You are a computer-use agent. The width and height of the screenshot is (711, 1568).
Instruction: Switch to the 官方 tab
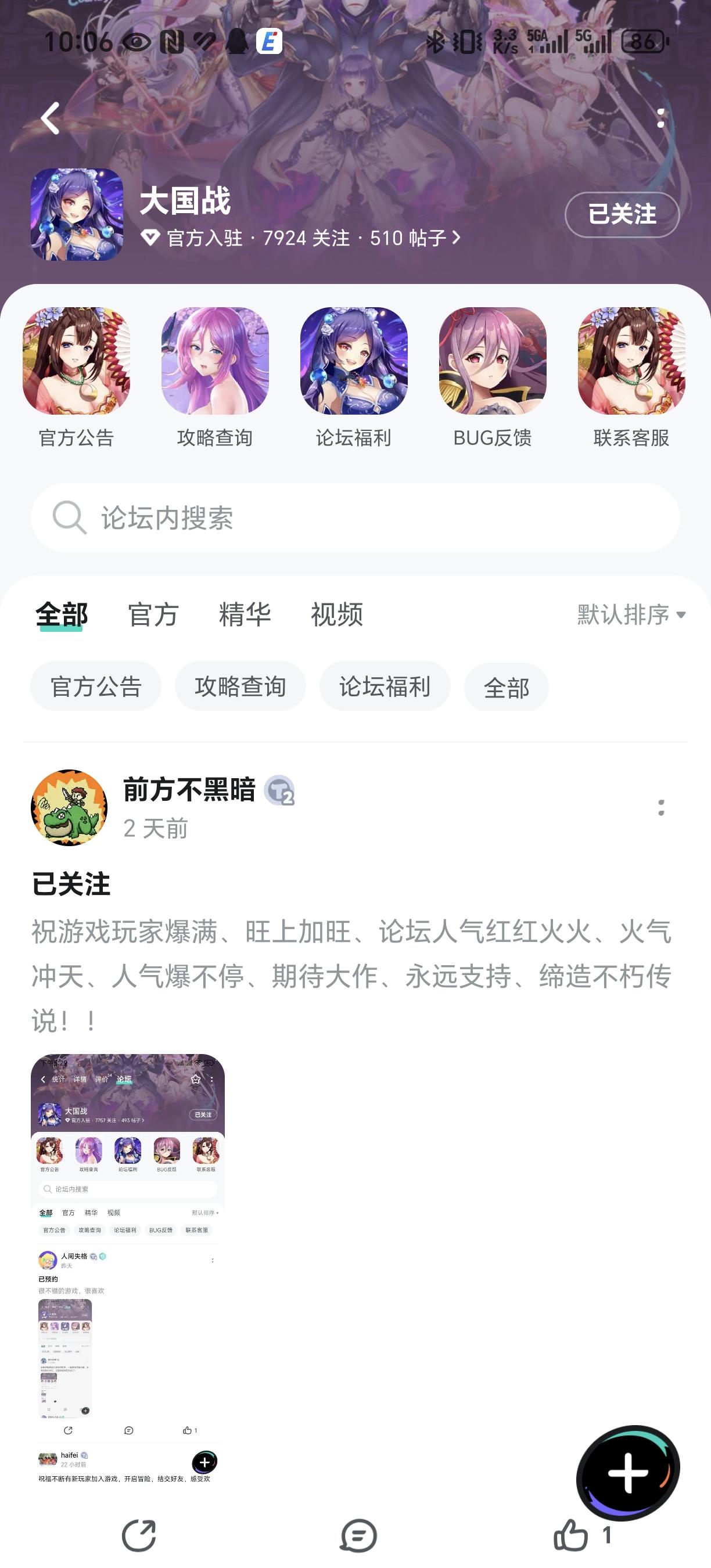[153, 614]
